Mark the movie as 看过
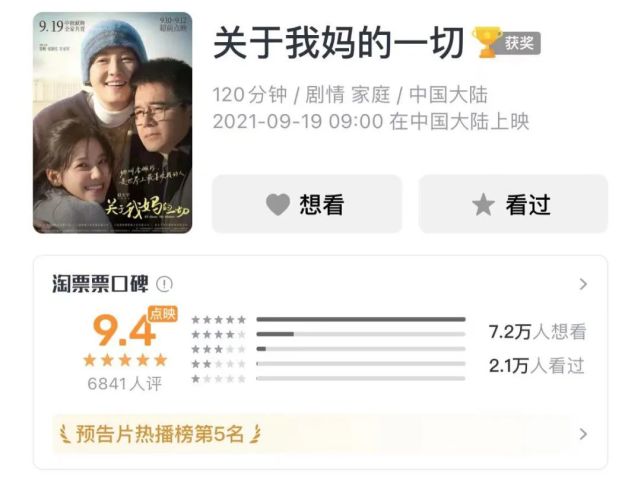Viewport: 641px width, 489px height. [x=512, y=205]
